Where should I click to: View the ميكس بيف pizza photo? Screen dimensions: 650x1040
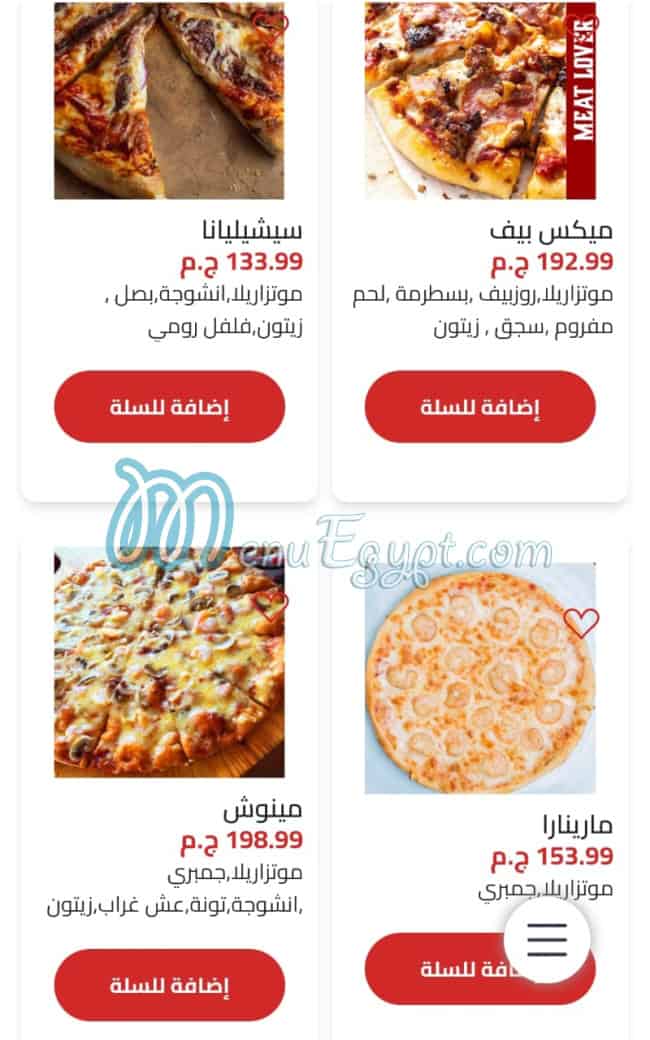tap(480, 100)
